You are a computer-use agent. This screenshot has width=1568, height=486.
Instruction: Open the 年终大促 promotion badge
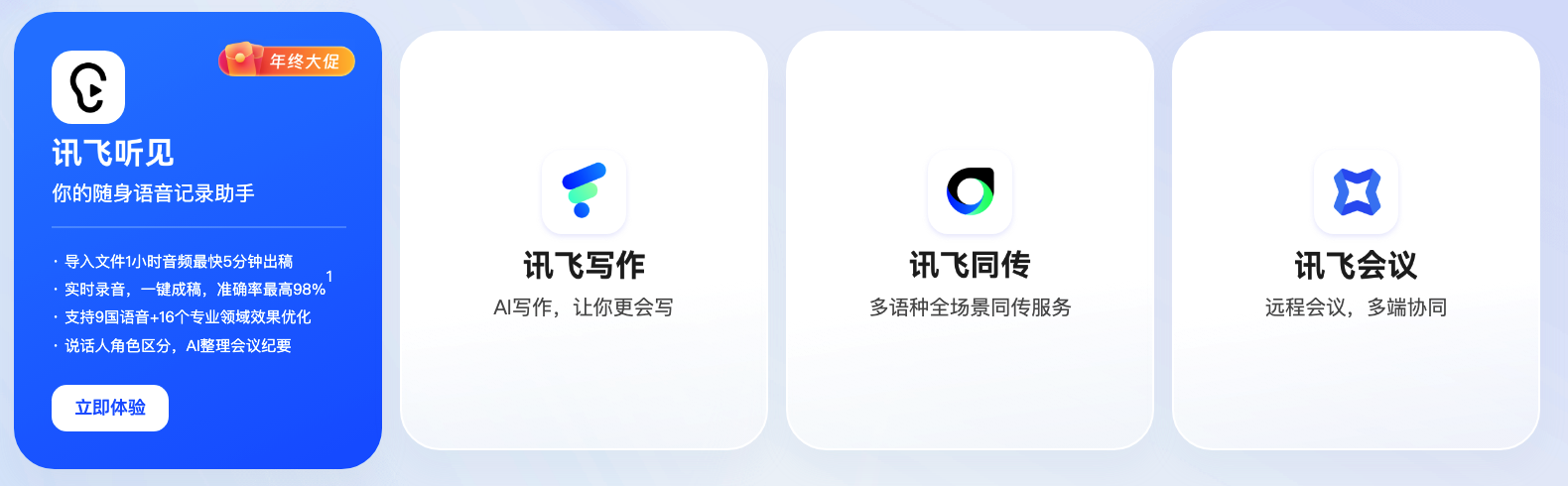pos(287,61)
